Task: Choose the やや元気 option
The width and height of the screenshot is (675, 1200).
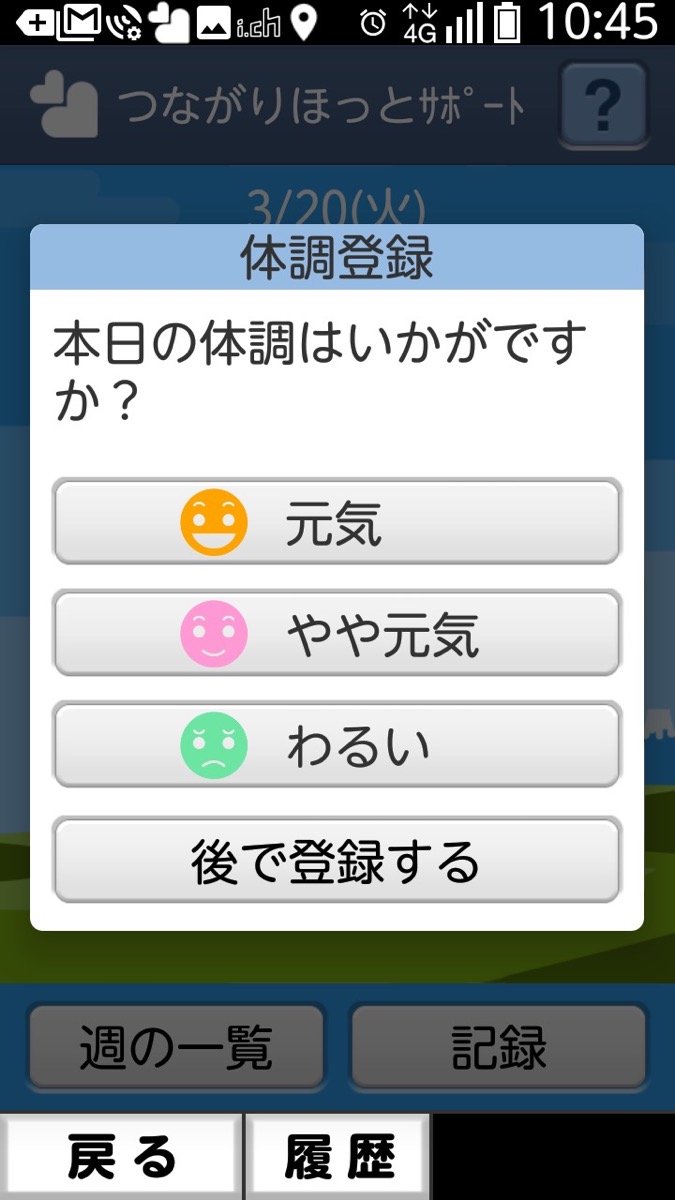Action: coord(337,634)
